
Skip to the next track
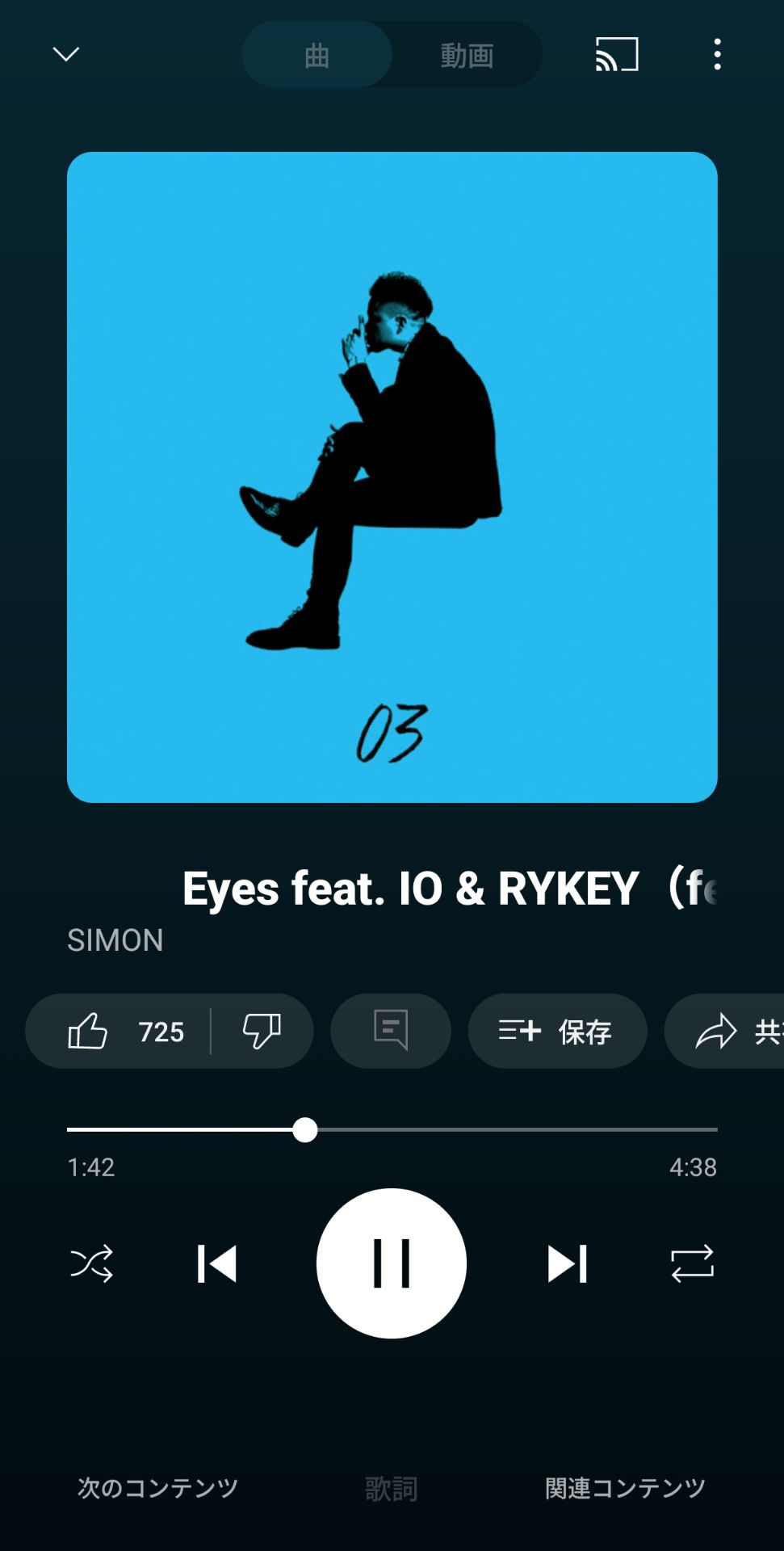coord(567,1263)
